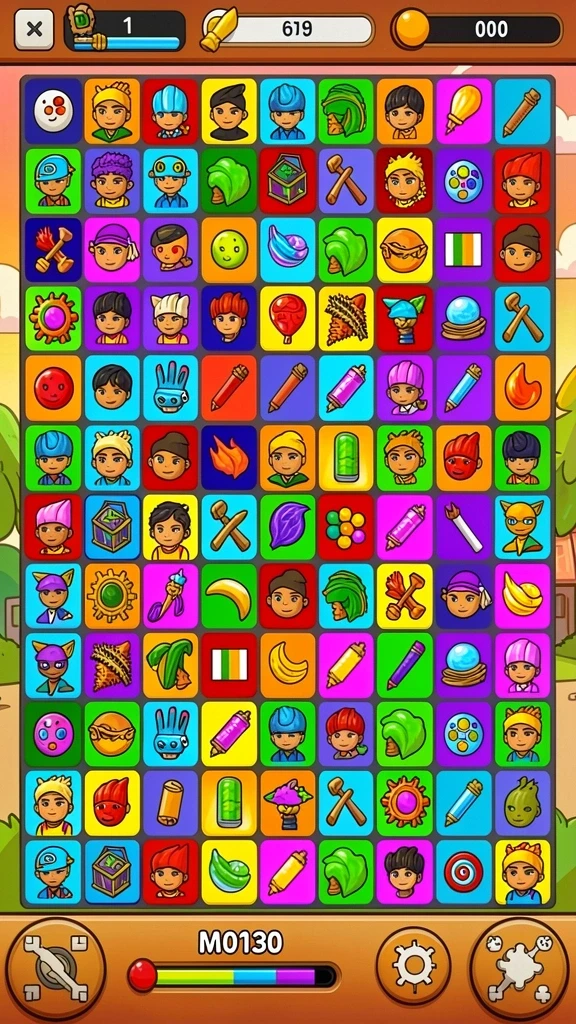
Task: Close the game with the X button
Action: [34, 29]
